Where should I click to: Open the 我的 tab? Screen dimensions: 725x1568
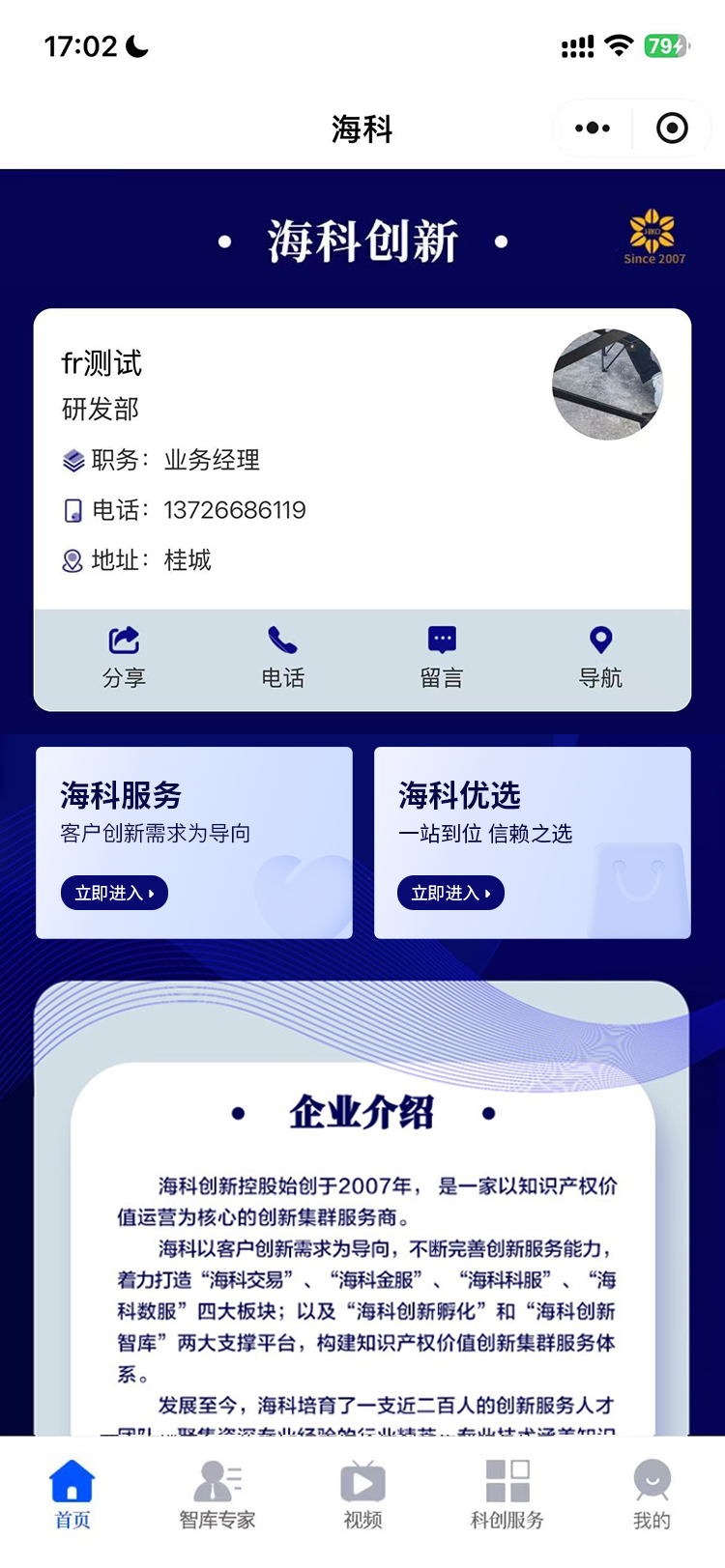652,1495
